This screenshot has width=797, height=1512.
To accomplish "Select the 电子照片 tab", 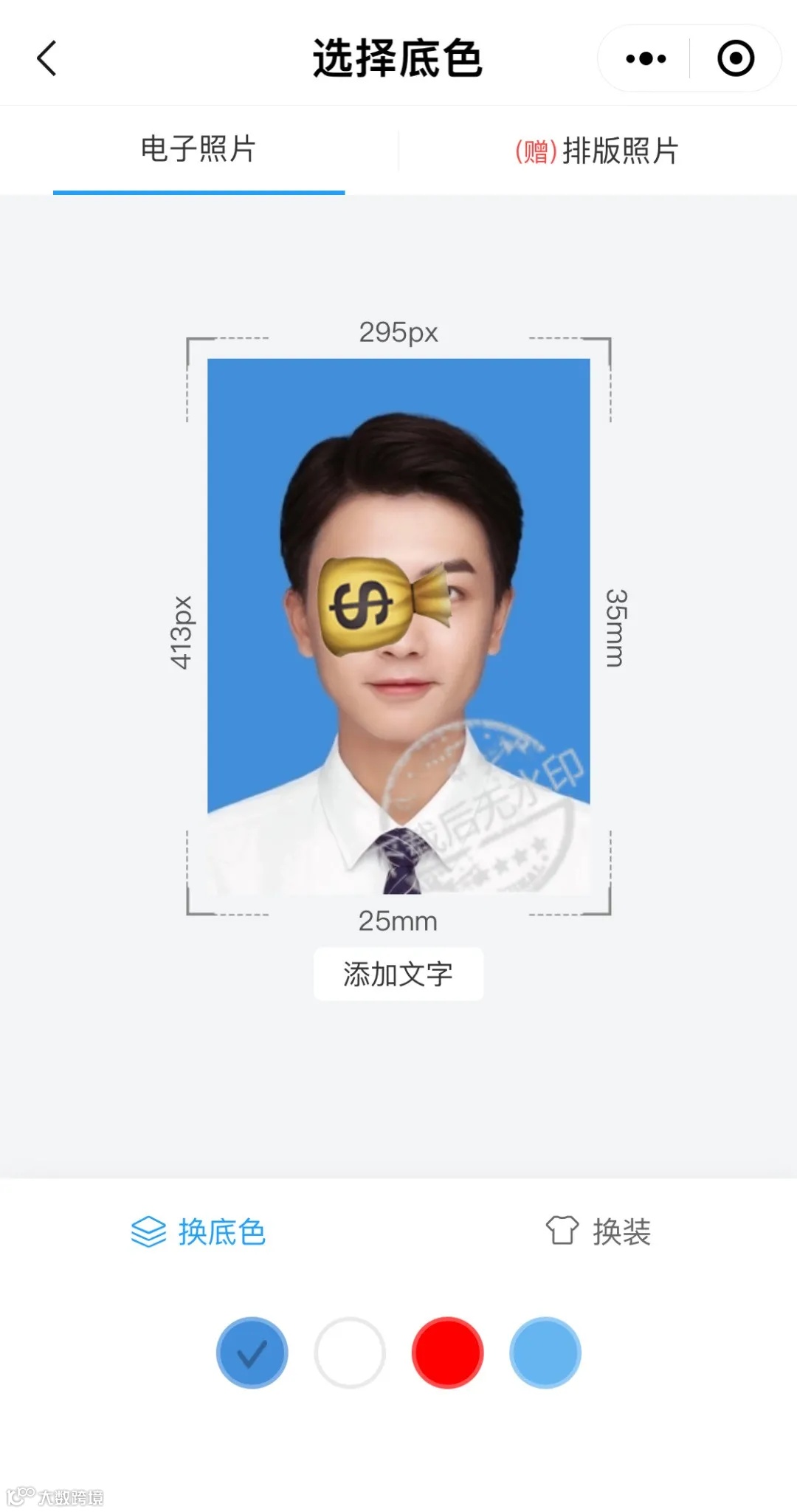I will tap(198, 151).
